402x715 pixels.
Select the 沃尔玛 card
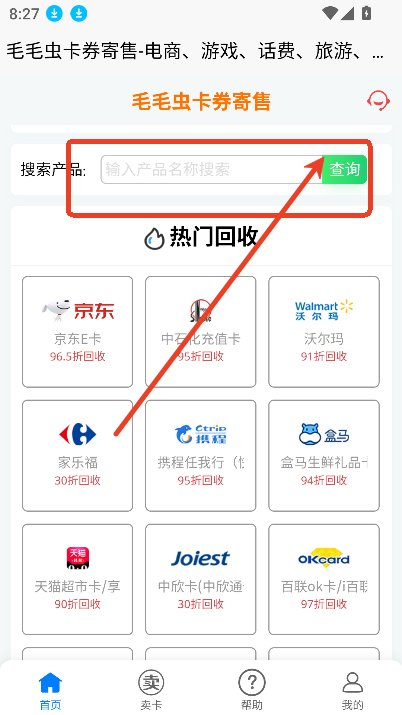(324, 332)
